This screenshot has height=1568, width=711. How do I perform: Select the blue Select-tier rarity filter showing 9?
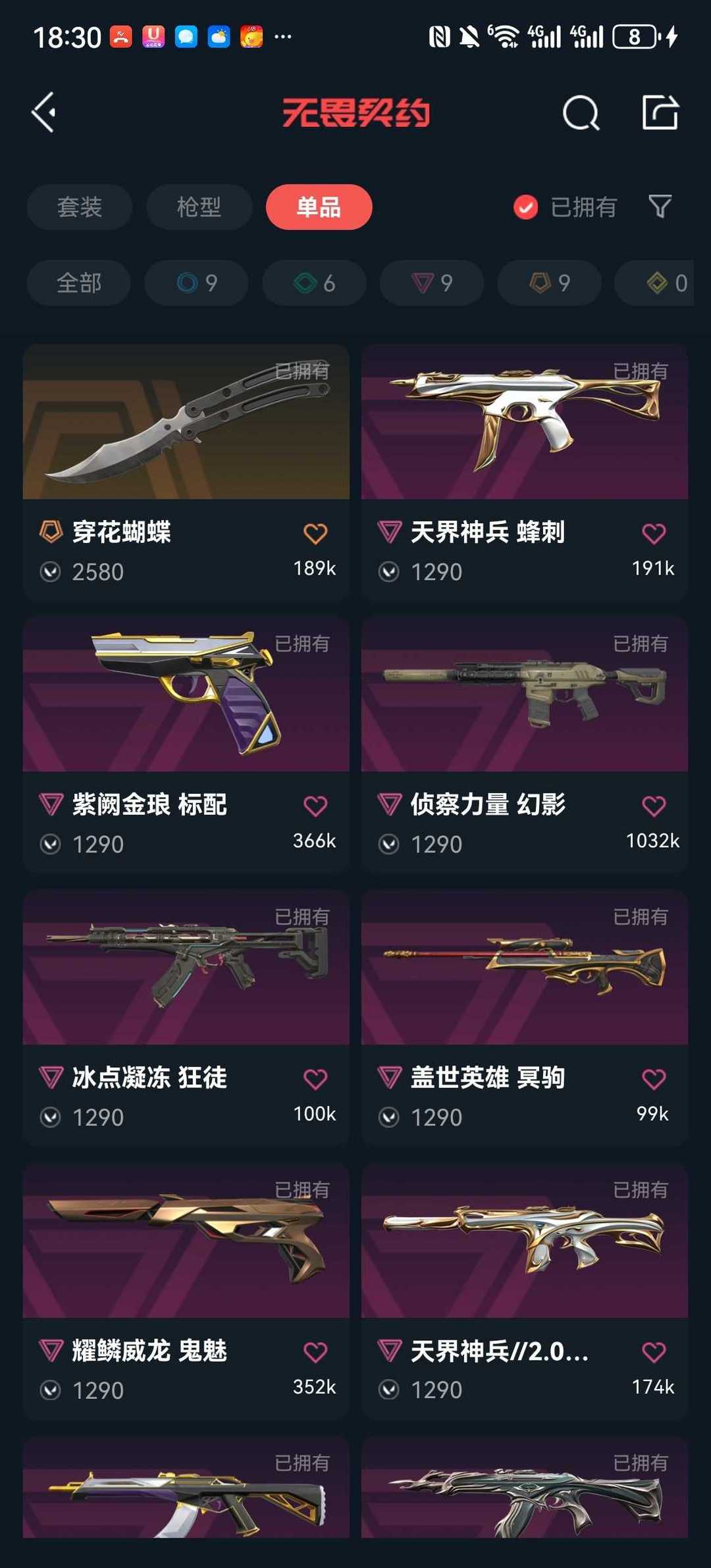pos(196,283)
